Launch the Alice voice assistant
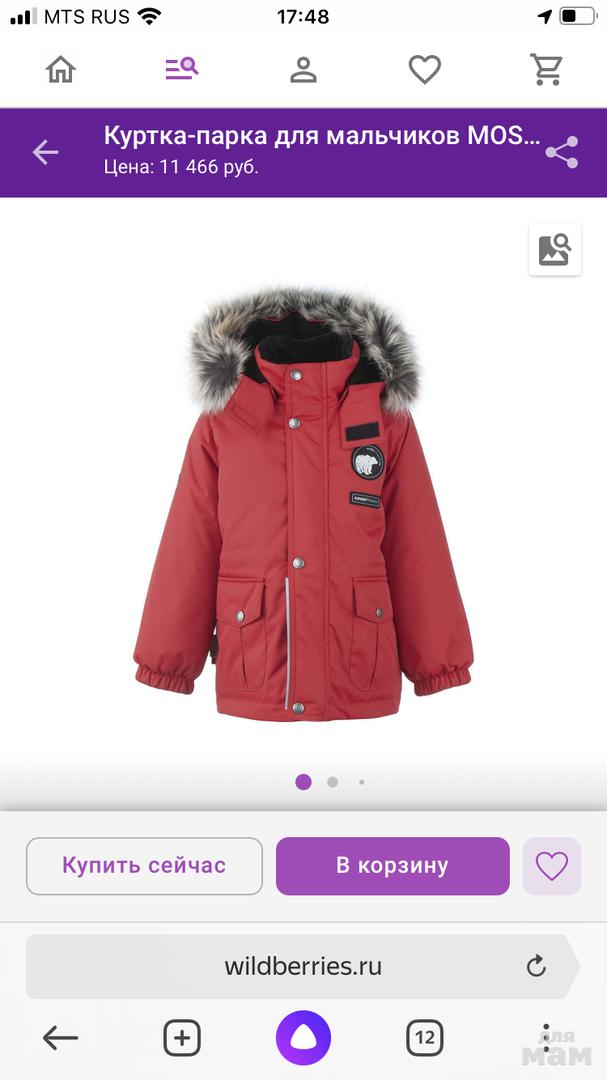The width and height of the screenshot is (607, 1080). pyautogui.click(x=303, y=1038)
